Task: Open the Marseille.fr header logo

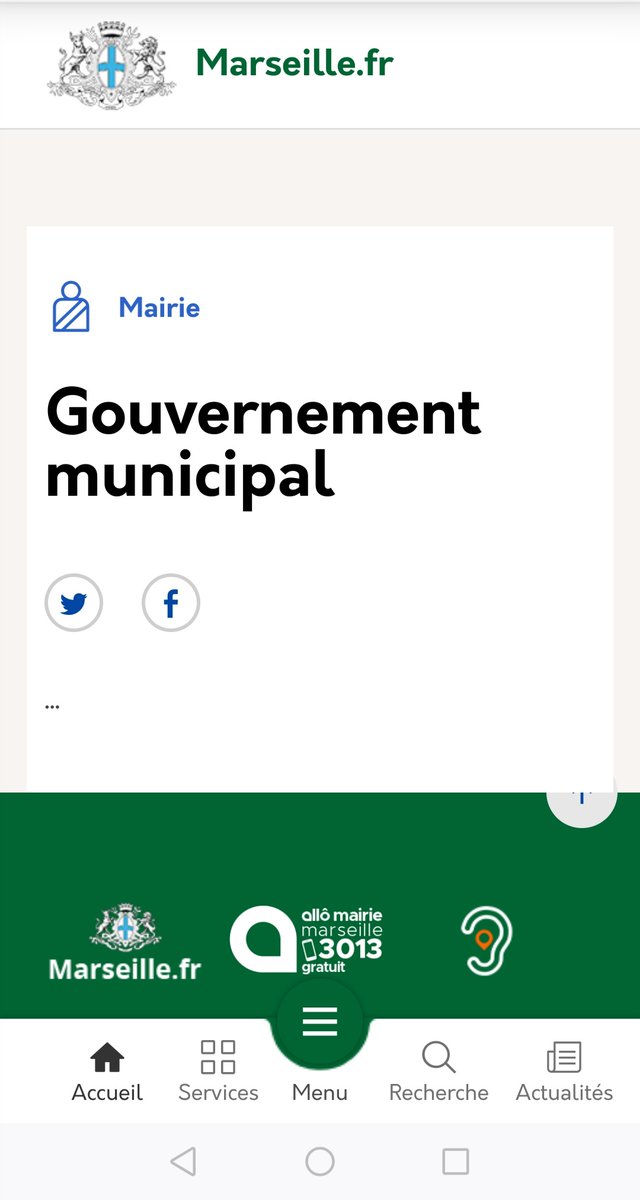Action: click(x=220, y=63)
